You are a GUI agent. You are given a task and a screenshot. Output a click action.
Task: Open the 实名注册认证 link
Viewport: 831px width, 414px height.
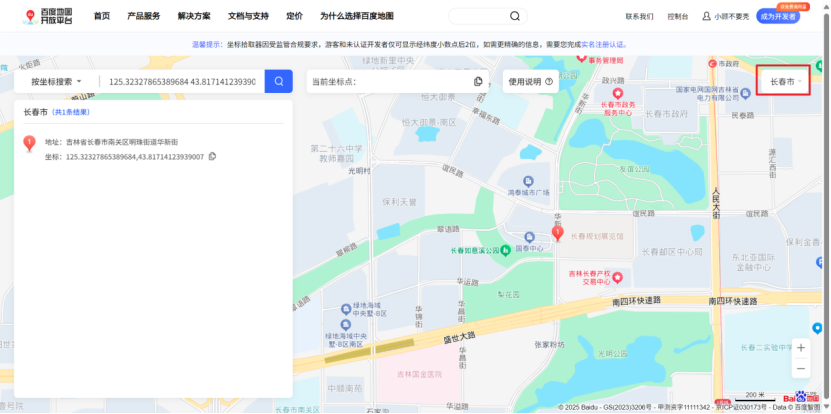tap(603, 44)
